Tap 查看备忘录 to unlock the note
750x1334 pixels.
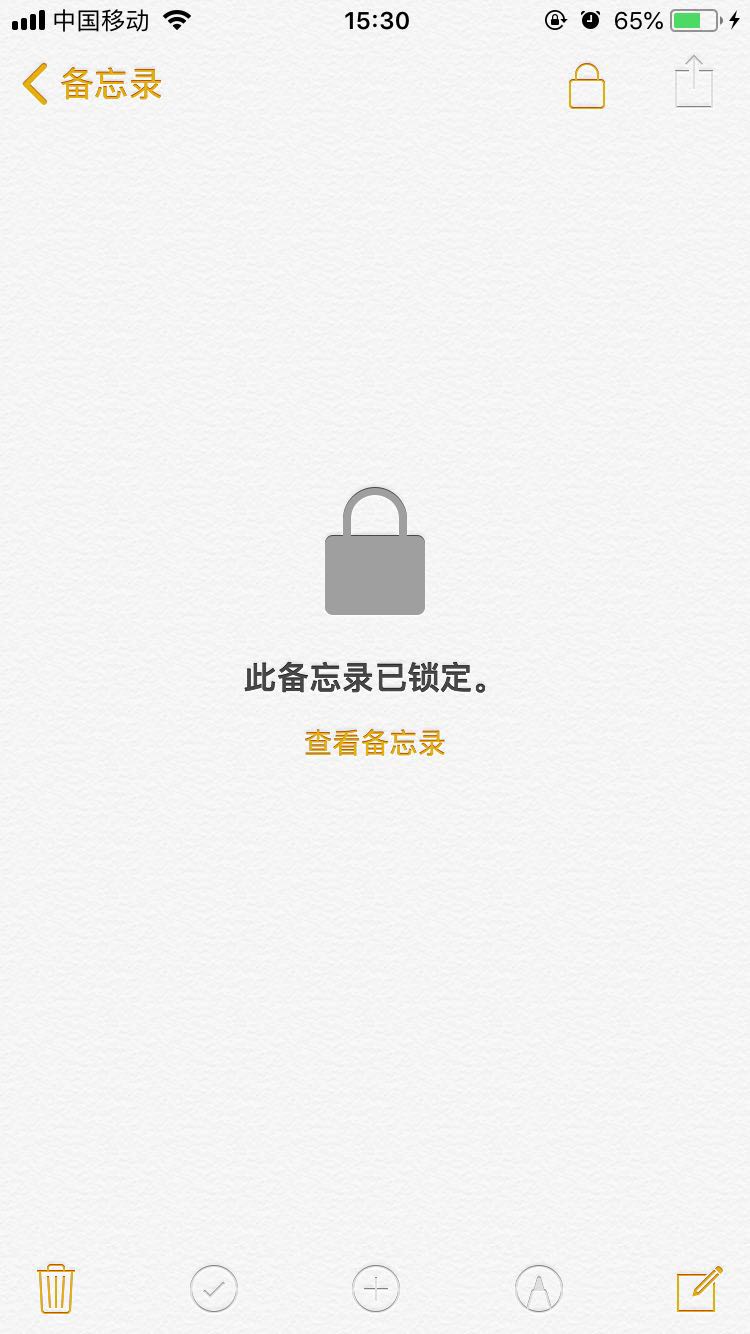(374, 743)
